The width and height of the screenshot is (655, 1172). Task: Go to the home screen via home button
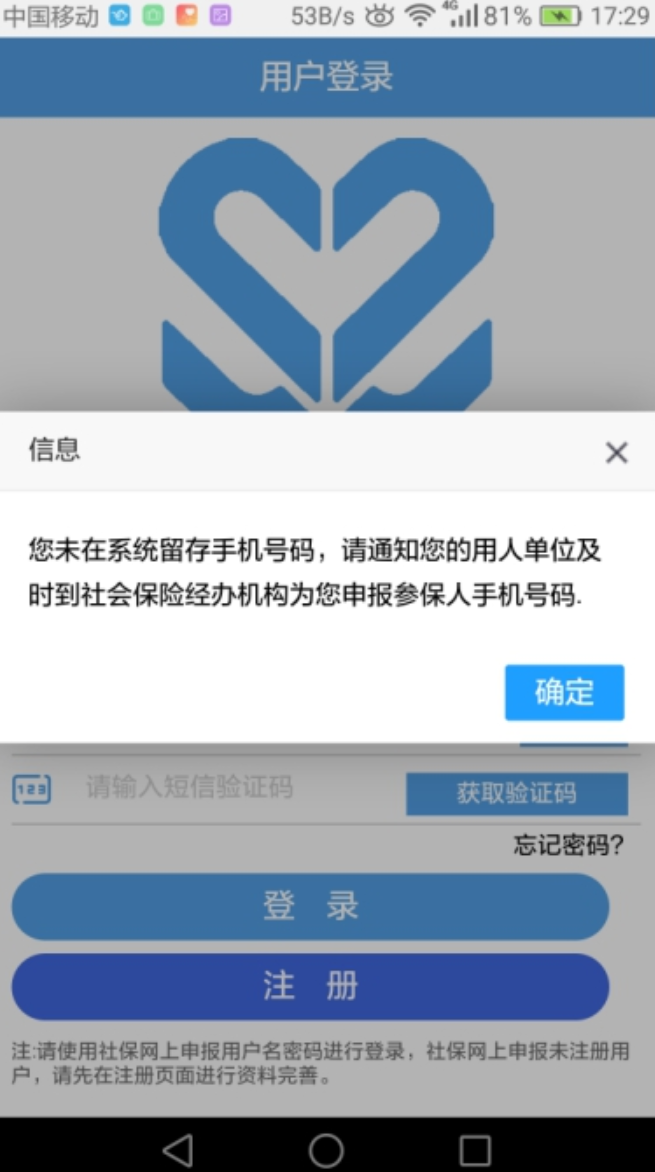326,1150
